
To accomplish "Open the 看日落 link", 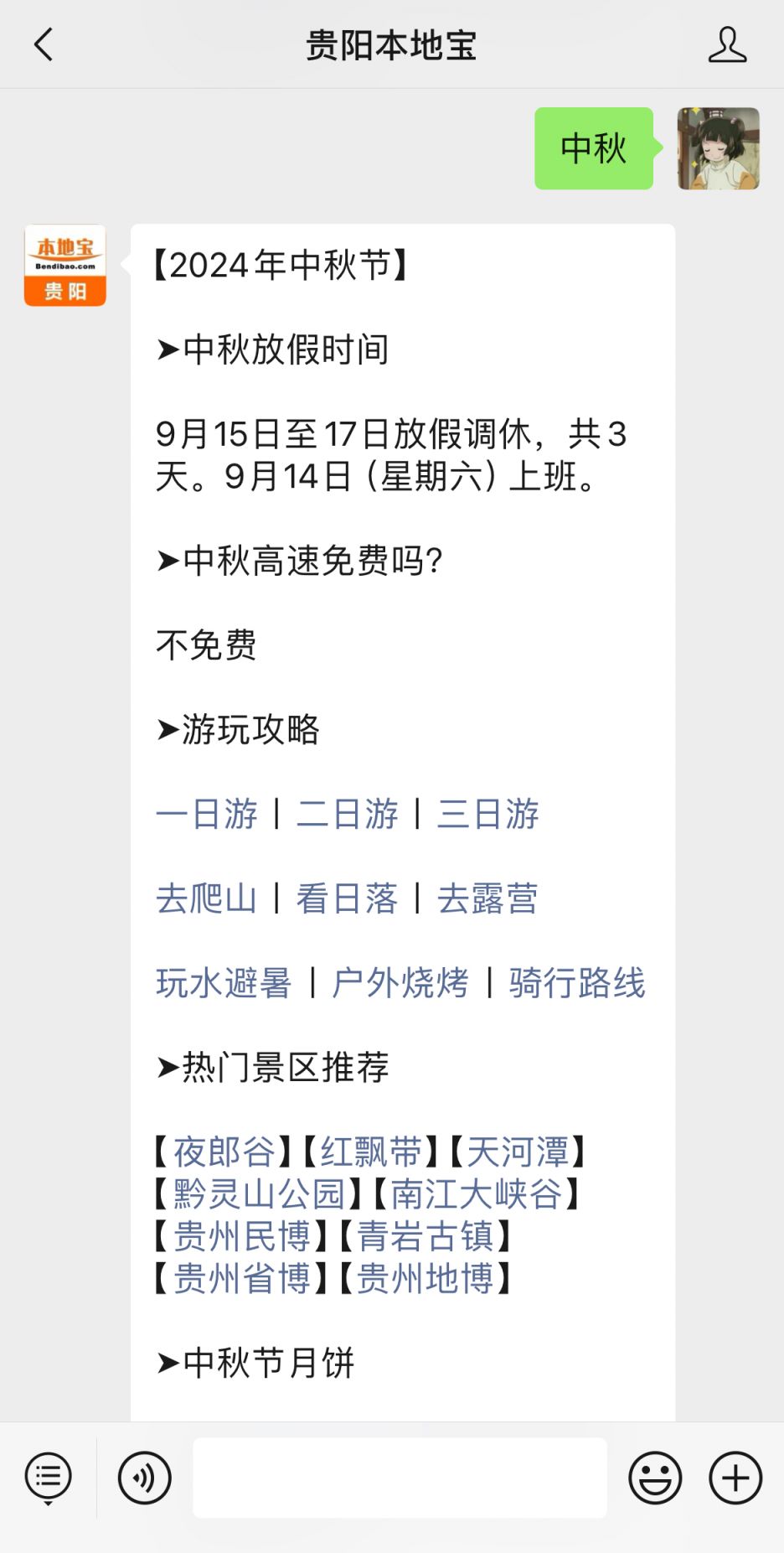I will pyautogui.click(x=348, y=898).
